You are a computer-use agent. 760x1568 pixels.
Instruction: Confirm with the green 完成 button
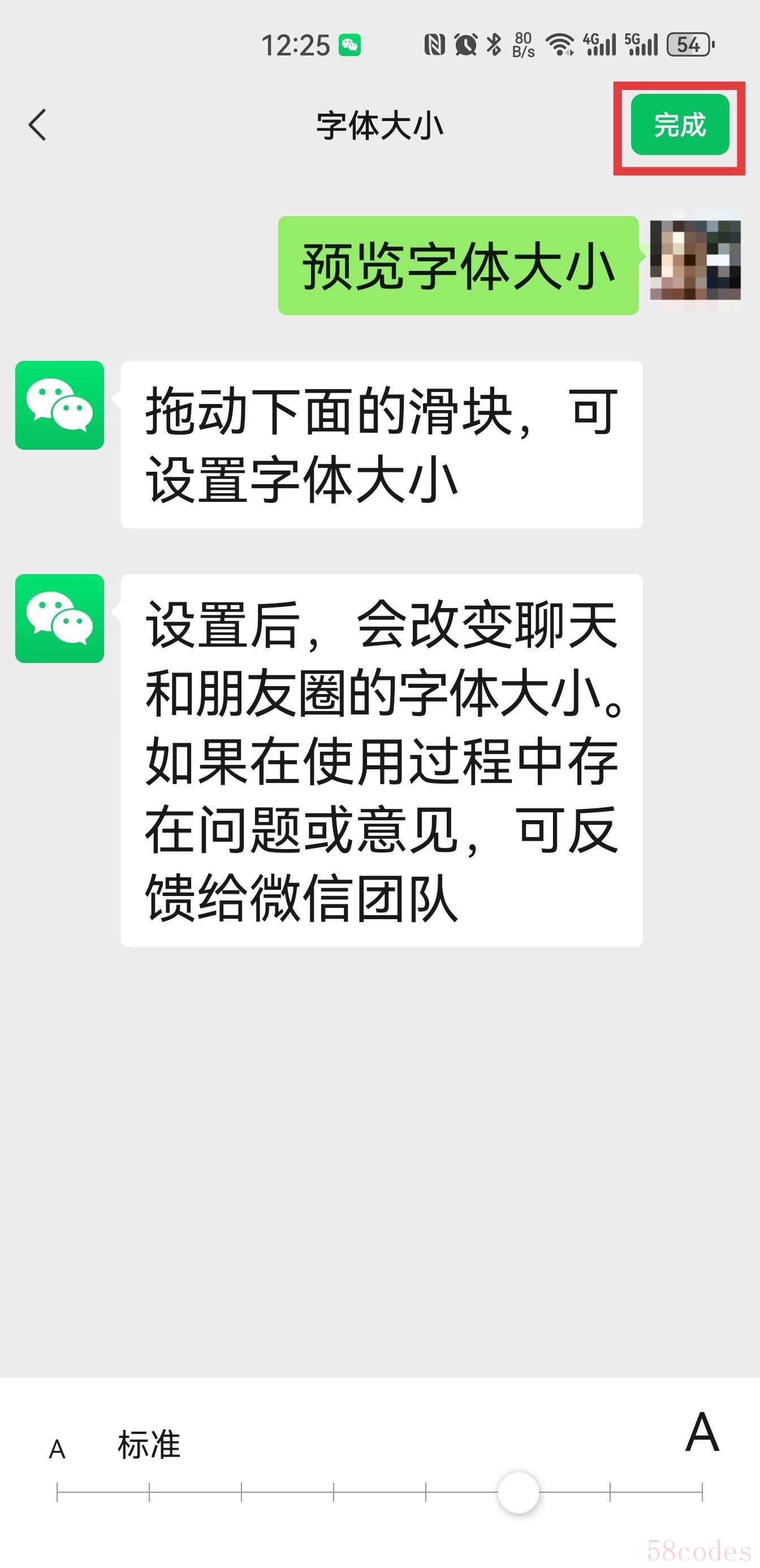(680, 125)
